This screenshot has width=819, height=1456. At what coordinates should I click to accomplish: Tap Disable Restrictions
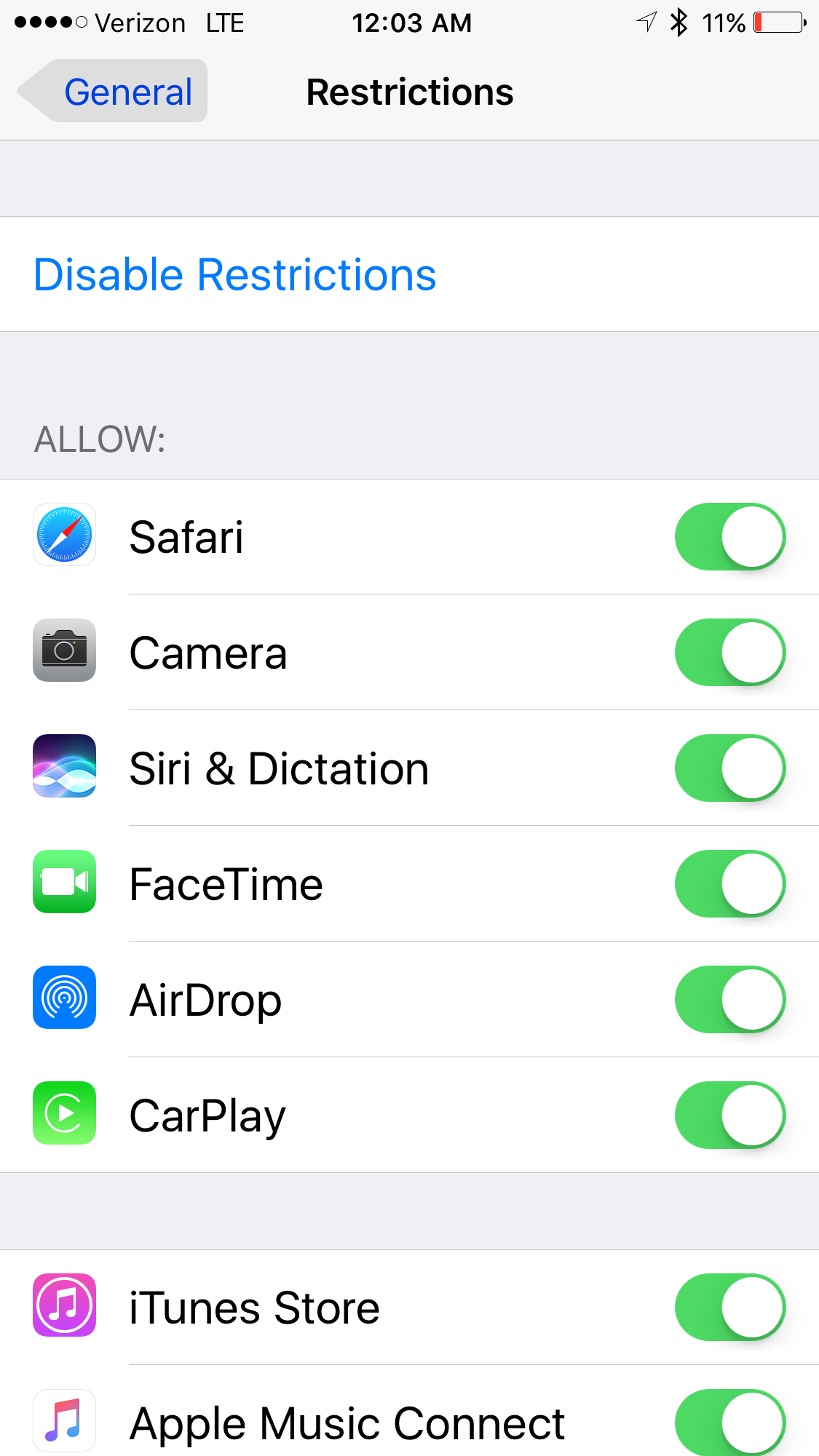pyautogui.click(x=234, y=275)
